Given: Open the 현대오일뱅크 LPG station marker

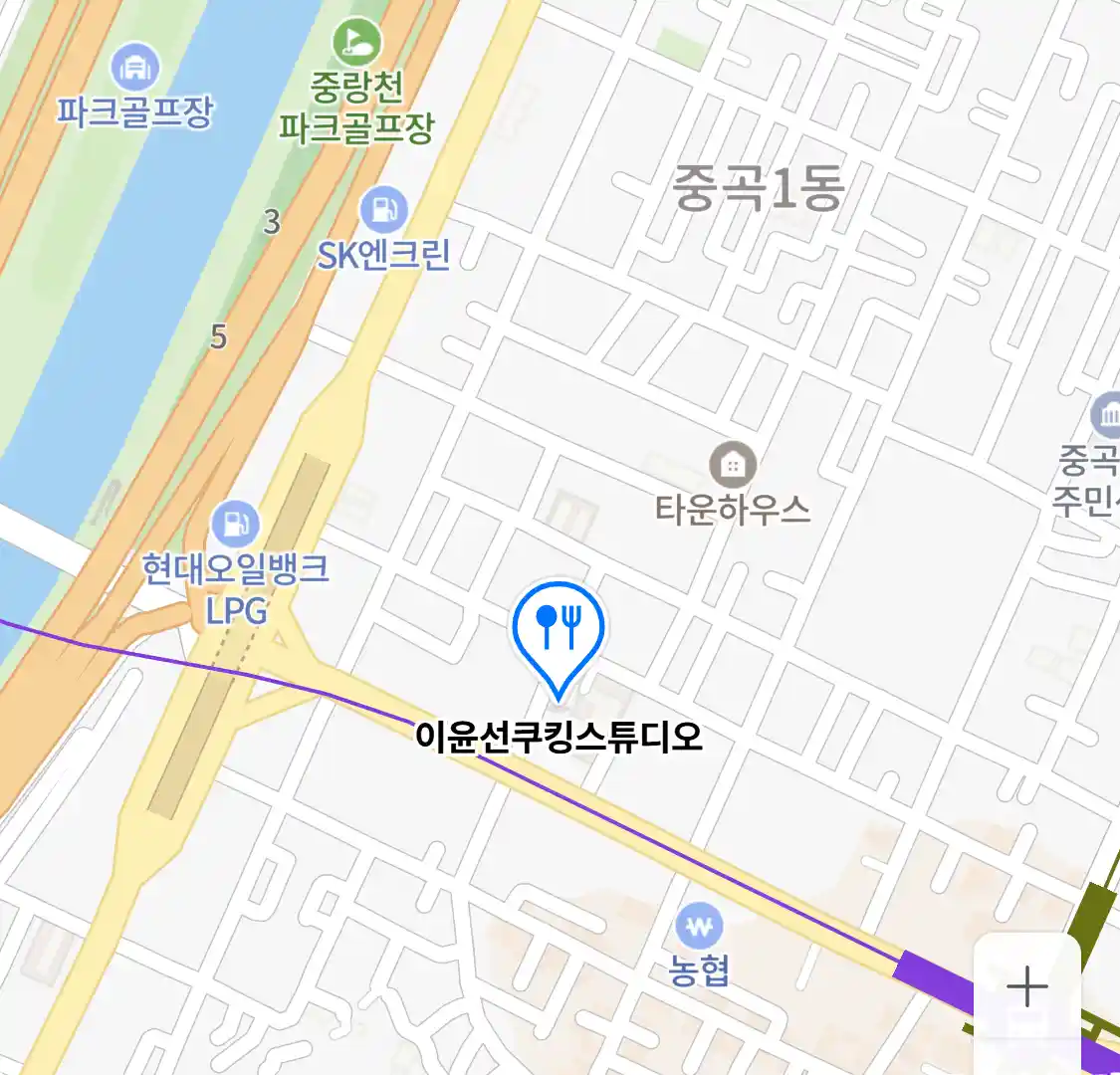Looking at the screenshot, I should coord(236,524).
